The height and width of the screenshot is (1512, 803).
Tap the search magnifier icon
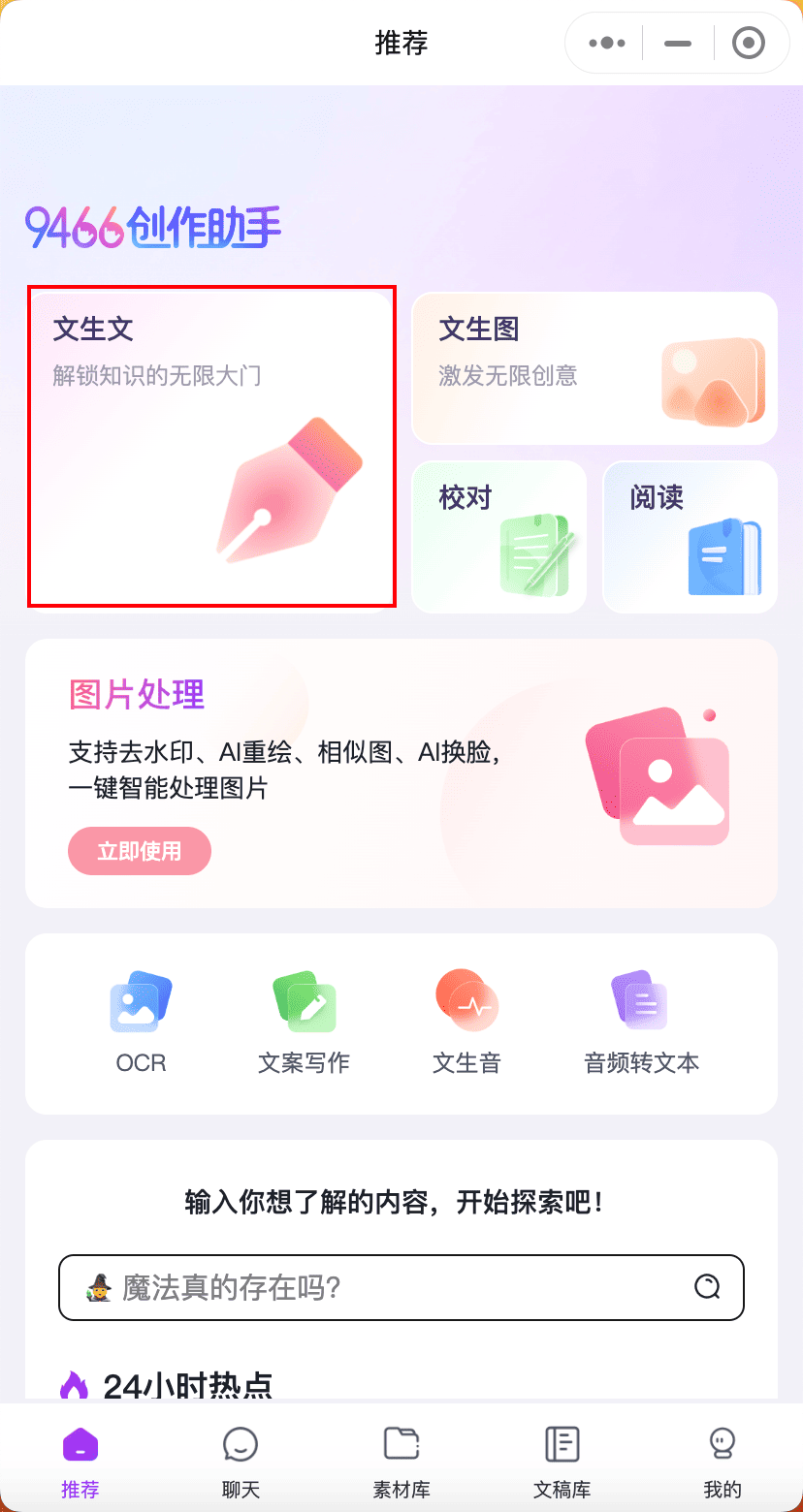[707, 1287]
